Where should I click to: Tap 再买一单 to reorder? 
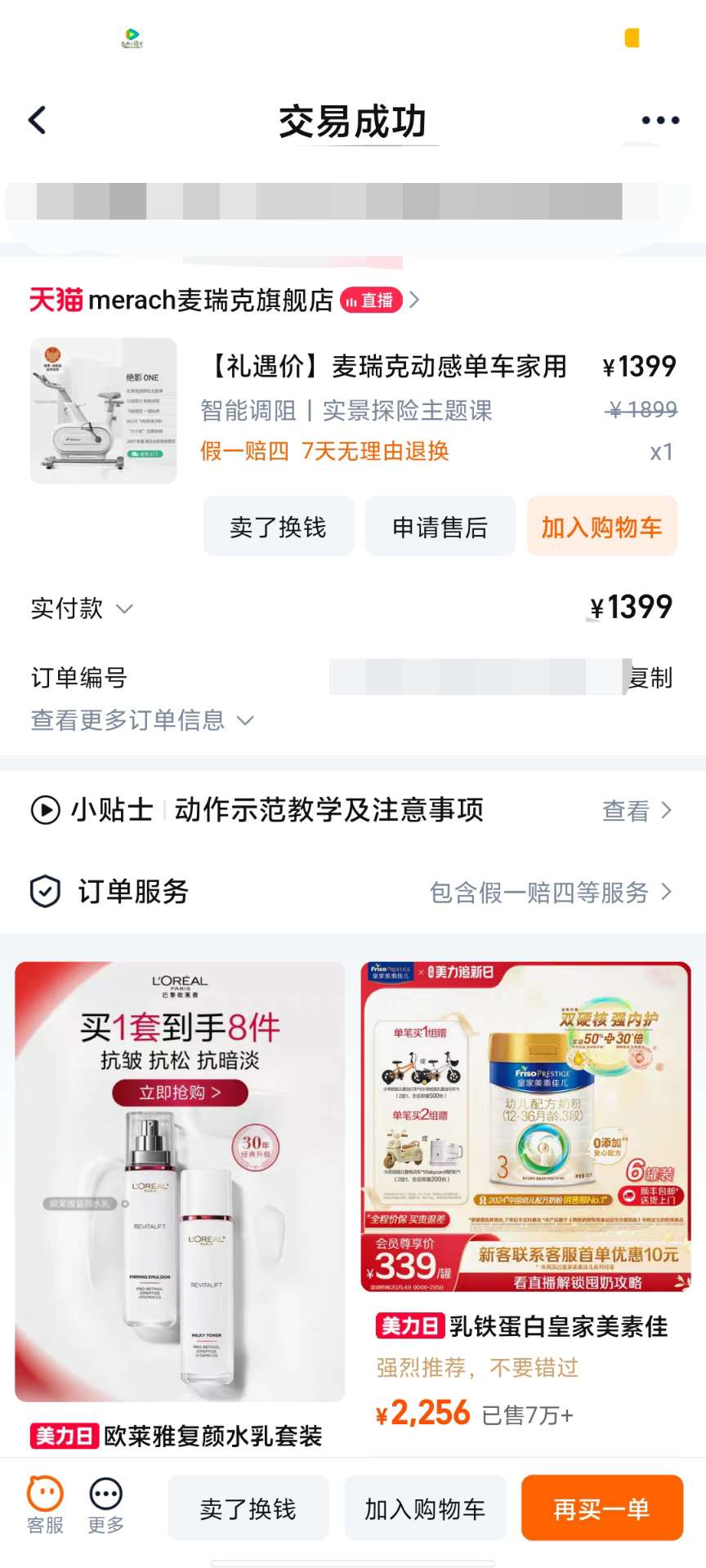pos(601,1508)
